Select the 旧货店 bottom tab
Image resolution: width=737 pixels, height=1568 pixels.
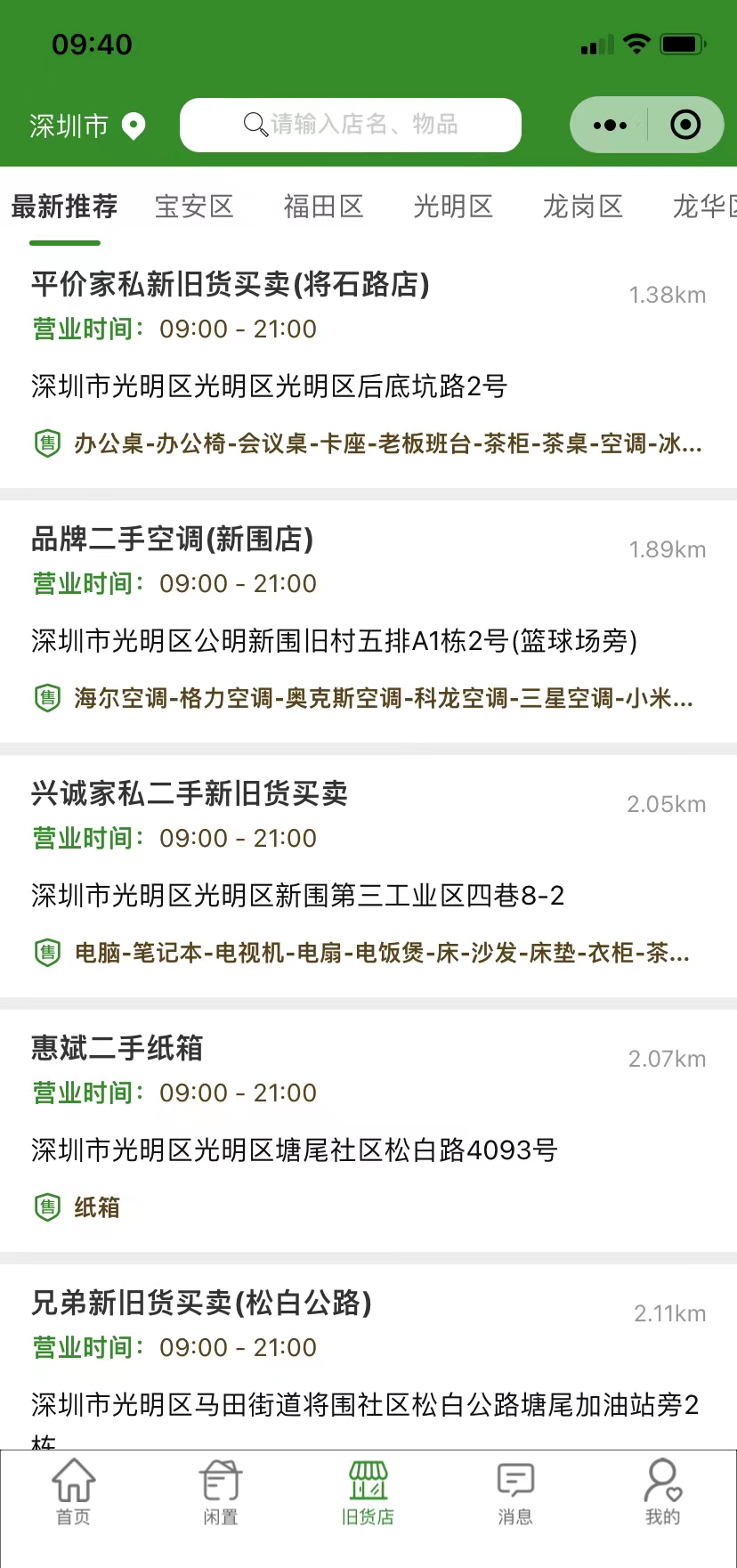[x=368, y=1493]
